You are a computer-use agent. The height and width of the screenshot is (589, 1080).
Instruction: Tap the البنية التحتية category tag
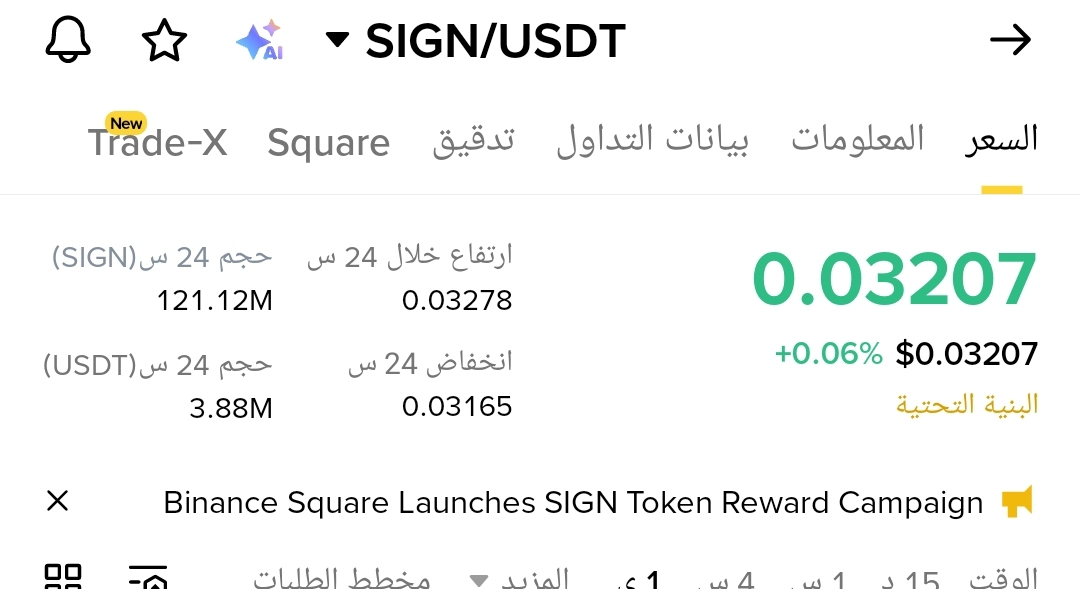(x=966, y=405)
